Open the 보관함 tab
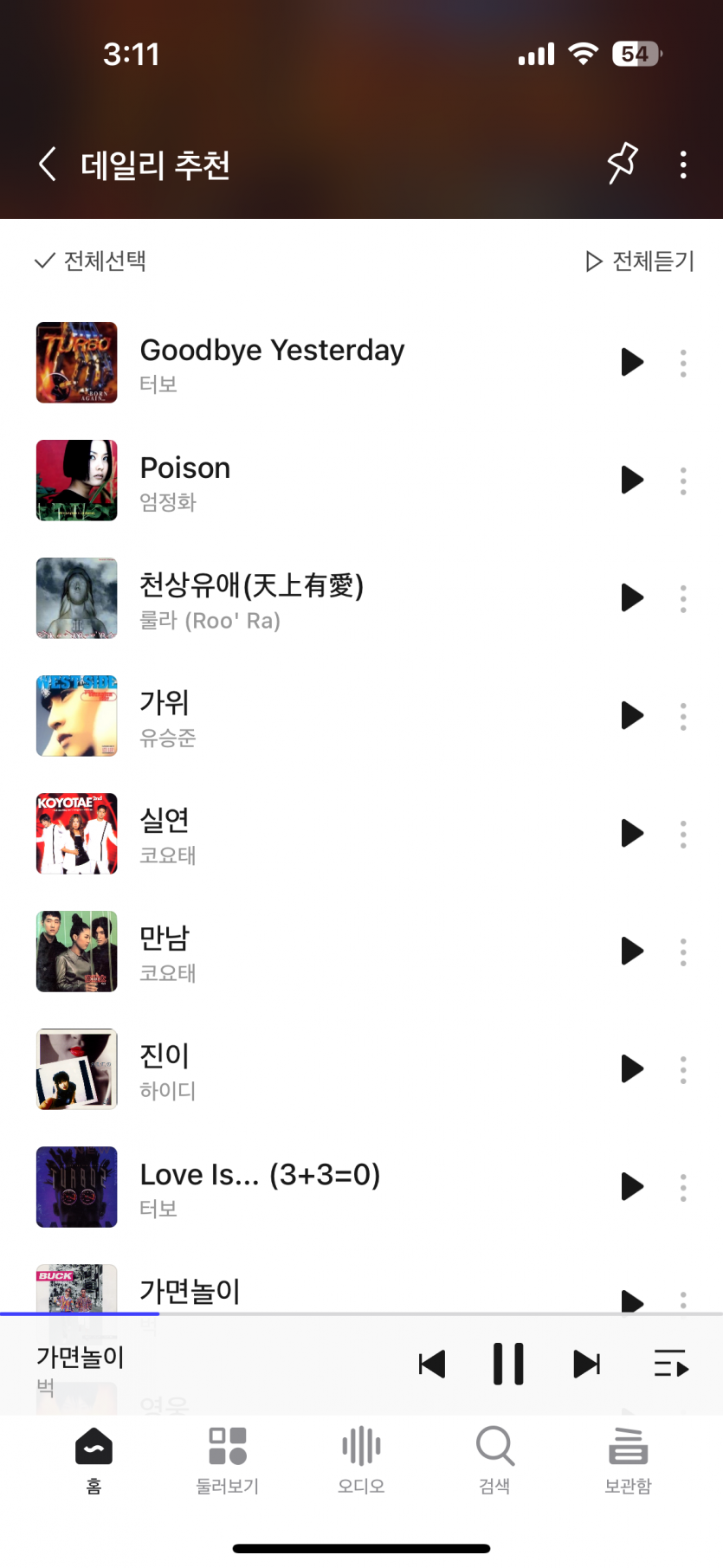 tap(628, 1460)
